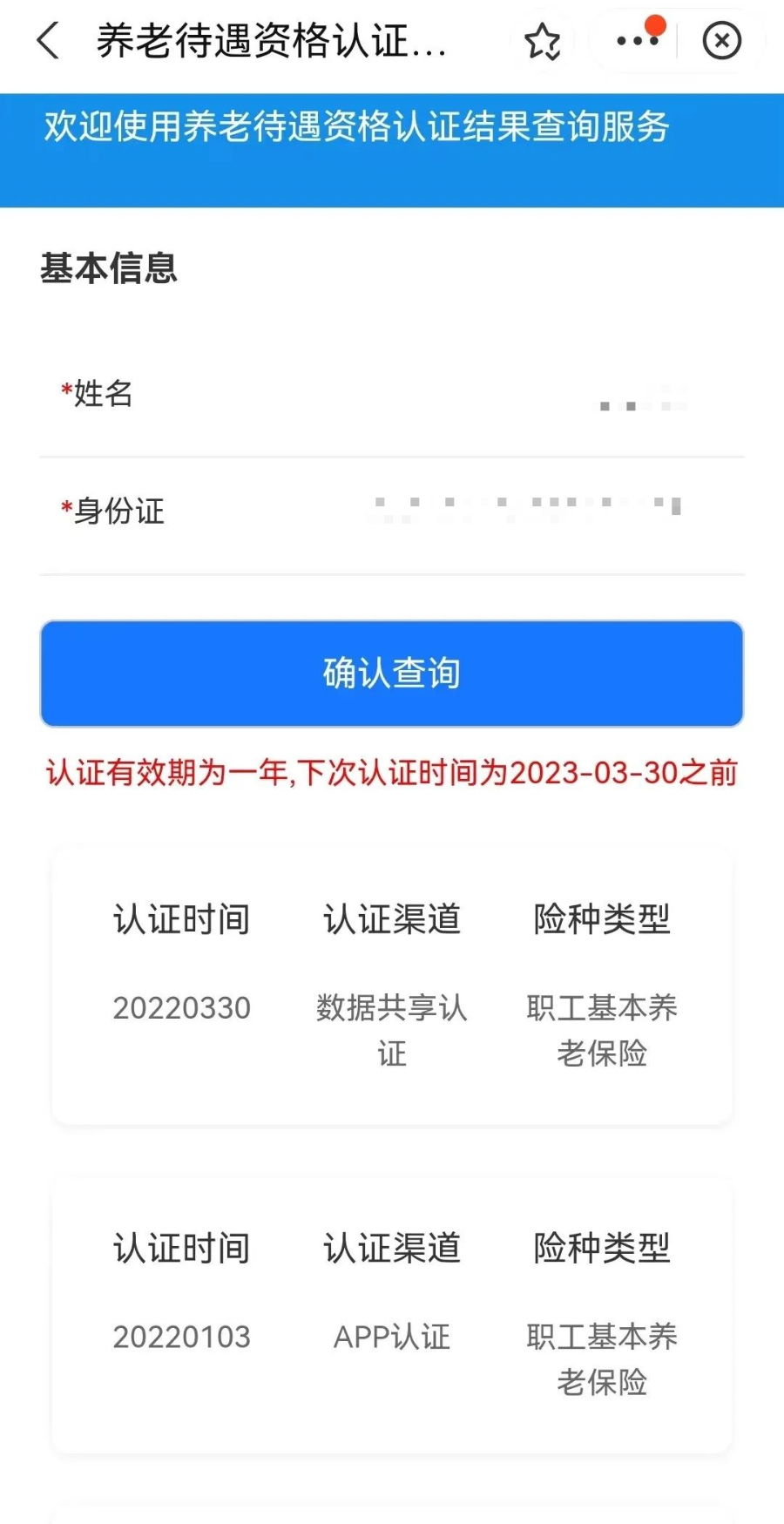Go back using the top-left arrow
This screenshot has height=1524, width=784.
(49, 41)
